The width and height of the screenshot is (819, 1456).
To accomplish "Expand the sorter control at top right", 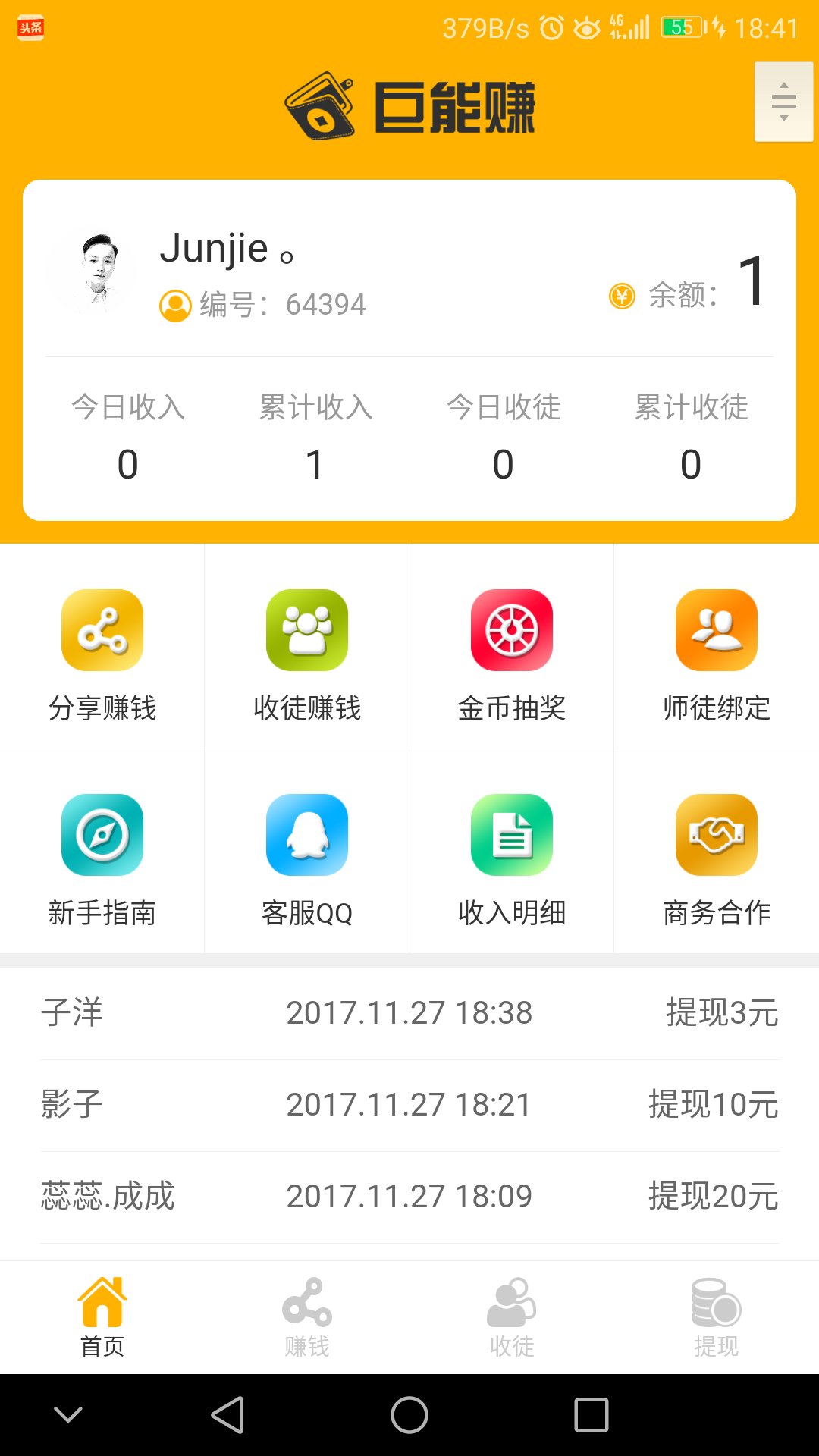I will tap(783, 102).
